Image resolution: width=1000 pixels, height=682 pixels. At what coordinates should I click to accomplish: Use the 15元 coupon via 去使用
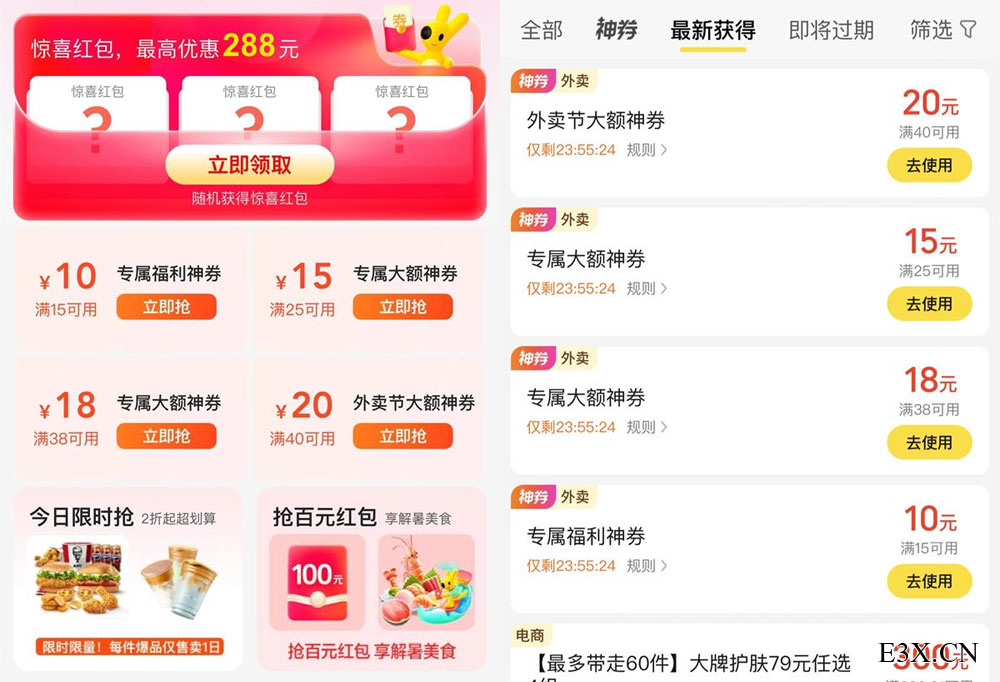pyautogui.click(x=929, y=304)
